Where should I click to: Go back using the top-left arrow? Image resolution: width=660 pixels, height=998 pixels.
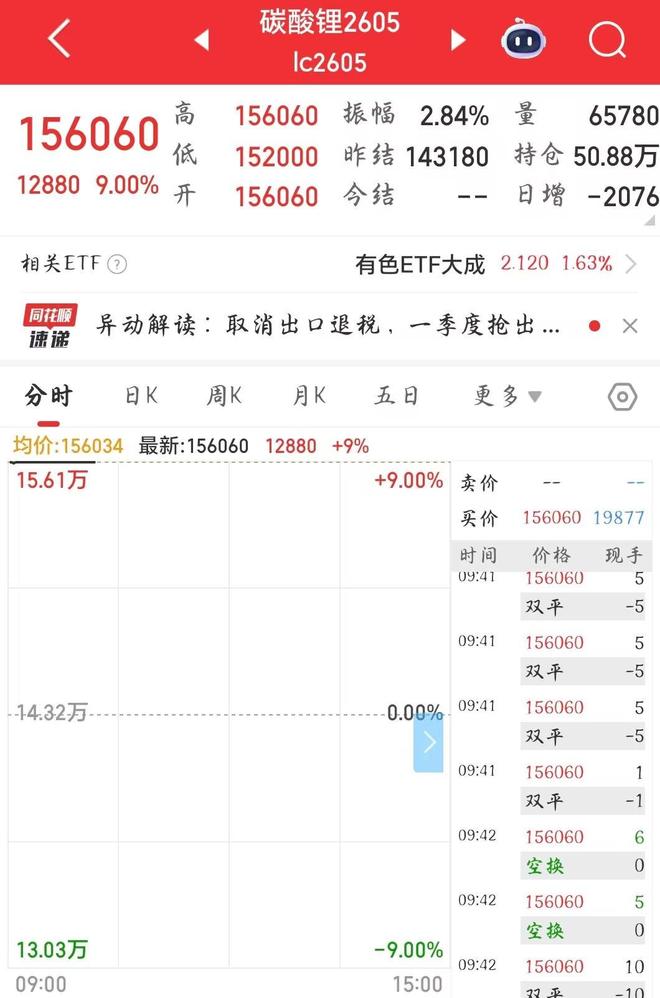pyautogui.click(x=59, y=40)
